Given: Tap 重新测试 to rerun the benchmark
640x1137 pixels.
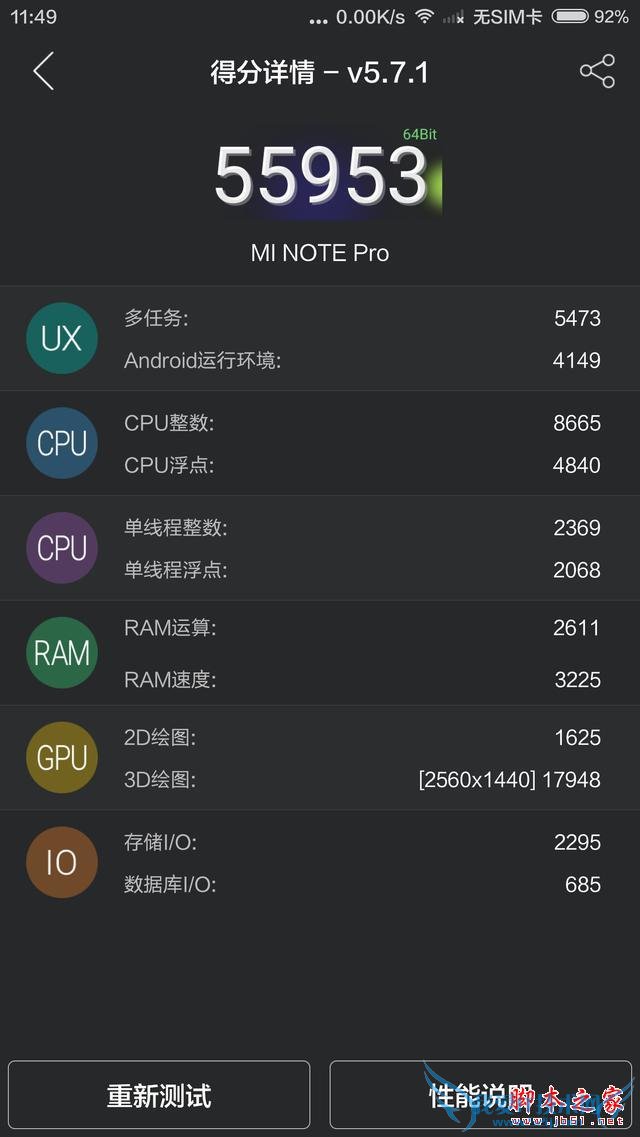Looking at the screenshot, I should click(159, 1095).
